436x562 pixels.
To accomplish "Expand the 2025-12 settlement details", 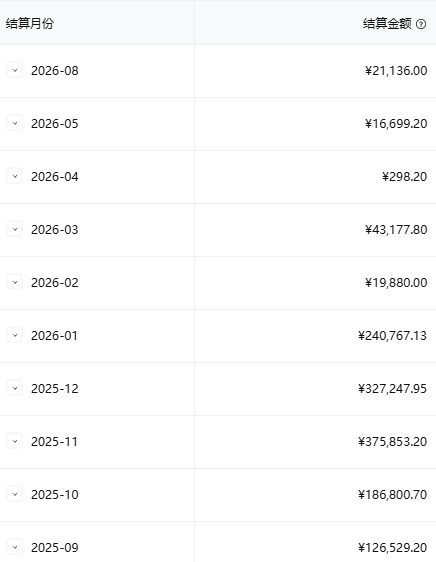I will 15,389.
